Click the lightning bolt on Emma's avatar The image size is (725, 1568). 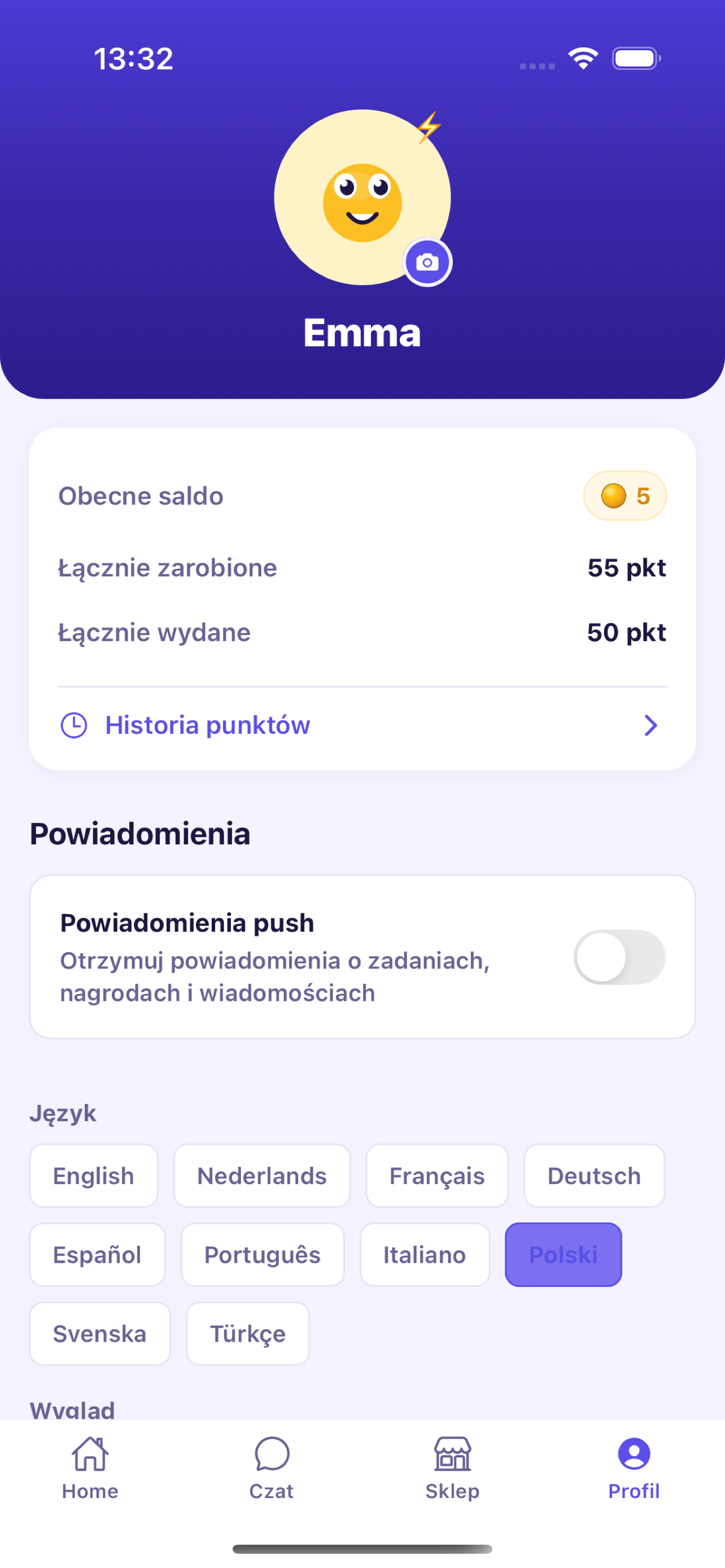(429, 126)
